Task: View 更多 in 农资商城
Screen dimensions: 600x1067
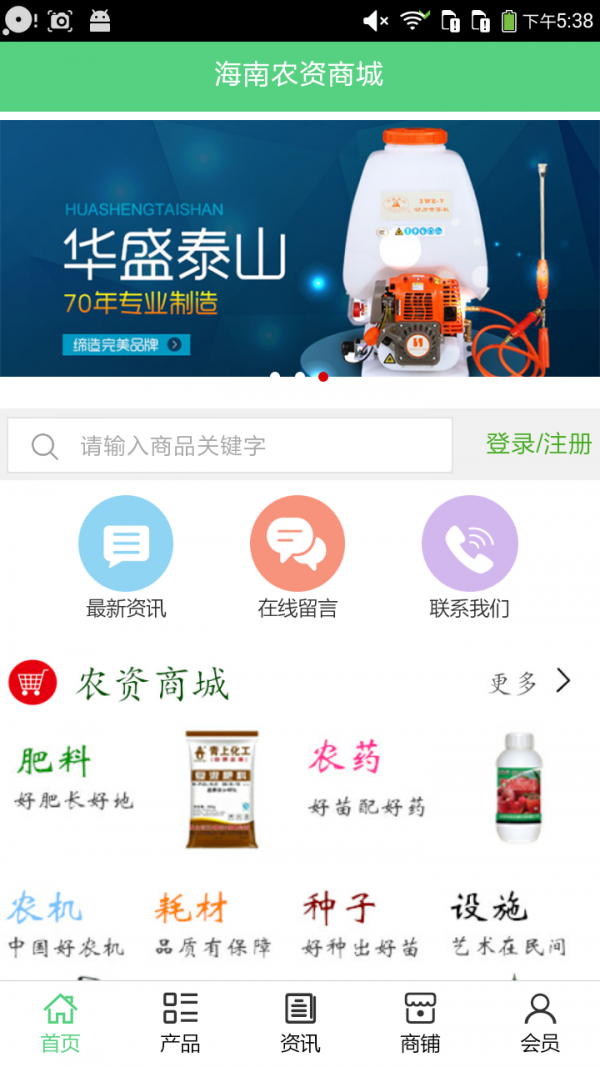Action: coord(530,683)
